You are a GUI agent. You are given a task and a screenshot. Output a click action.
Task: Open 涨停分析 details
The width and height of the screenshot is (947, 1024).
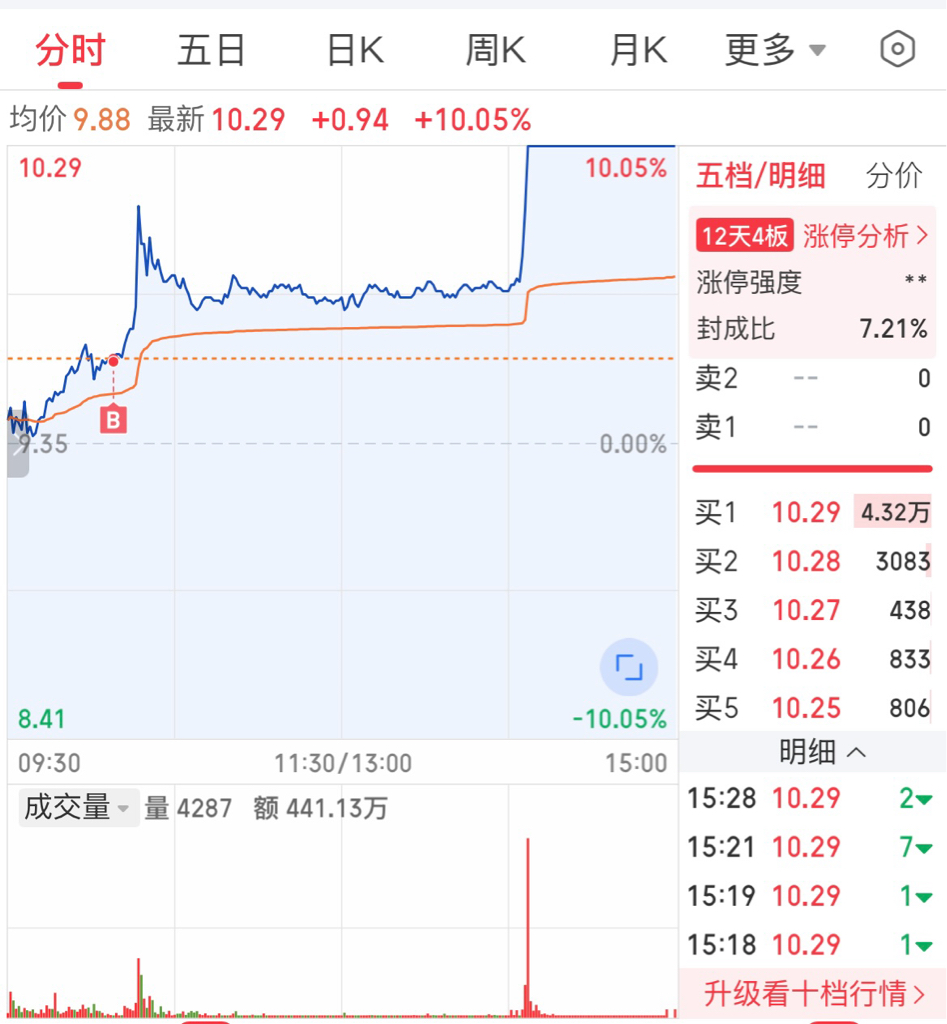[x=864, y=236]
